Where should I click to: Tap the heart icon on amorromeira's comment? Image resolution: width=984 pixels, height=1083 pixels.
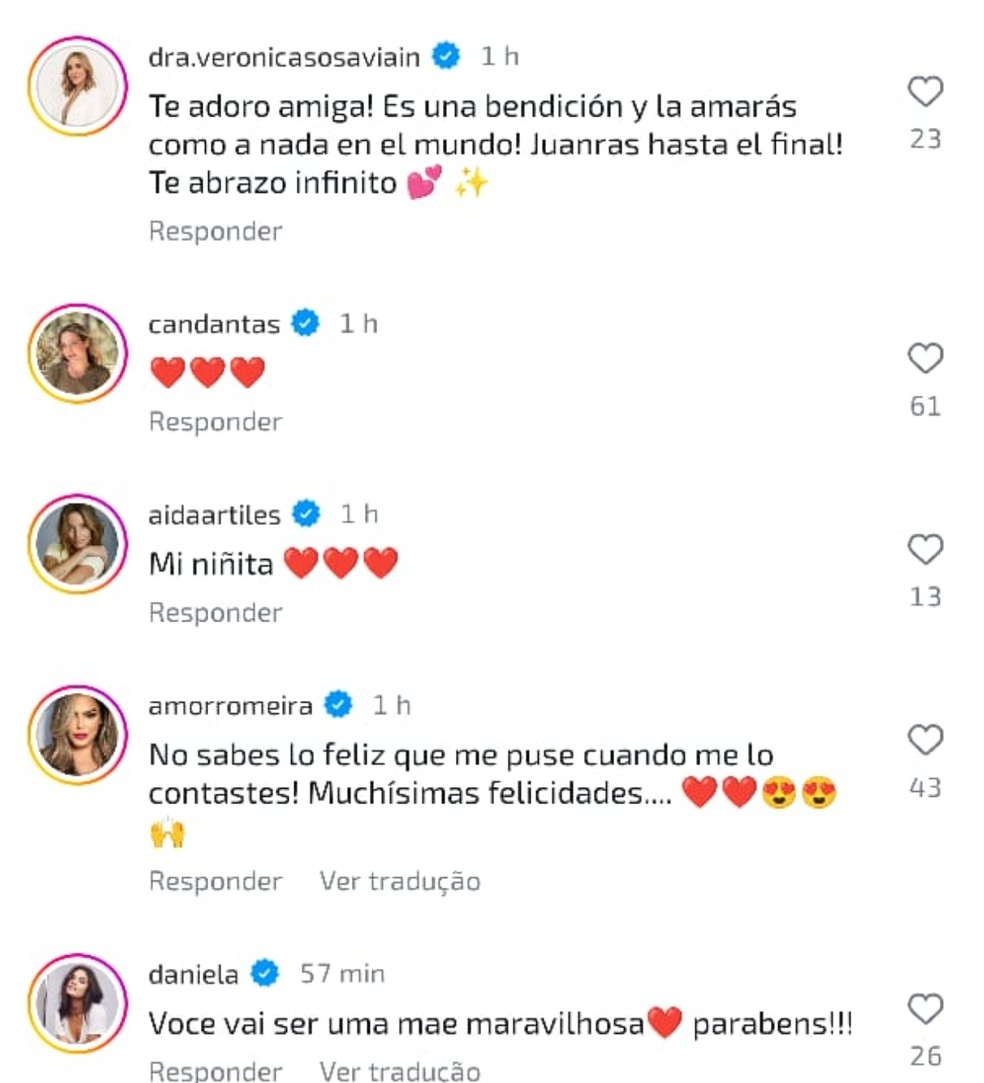click(x=925, y=739)
